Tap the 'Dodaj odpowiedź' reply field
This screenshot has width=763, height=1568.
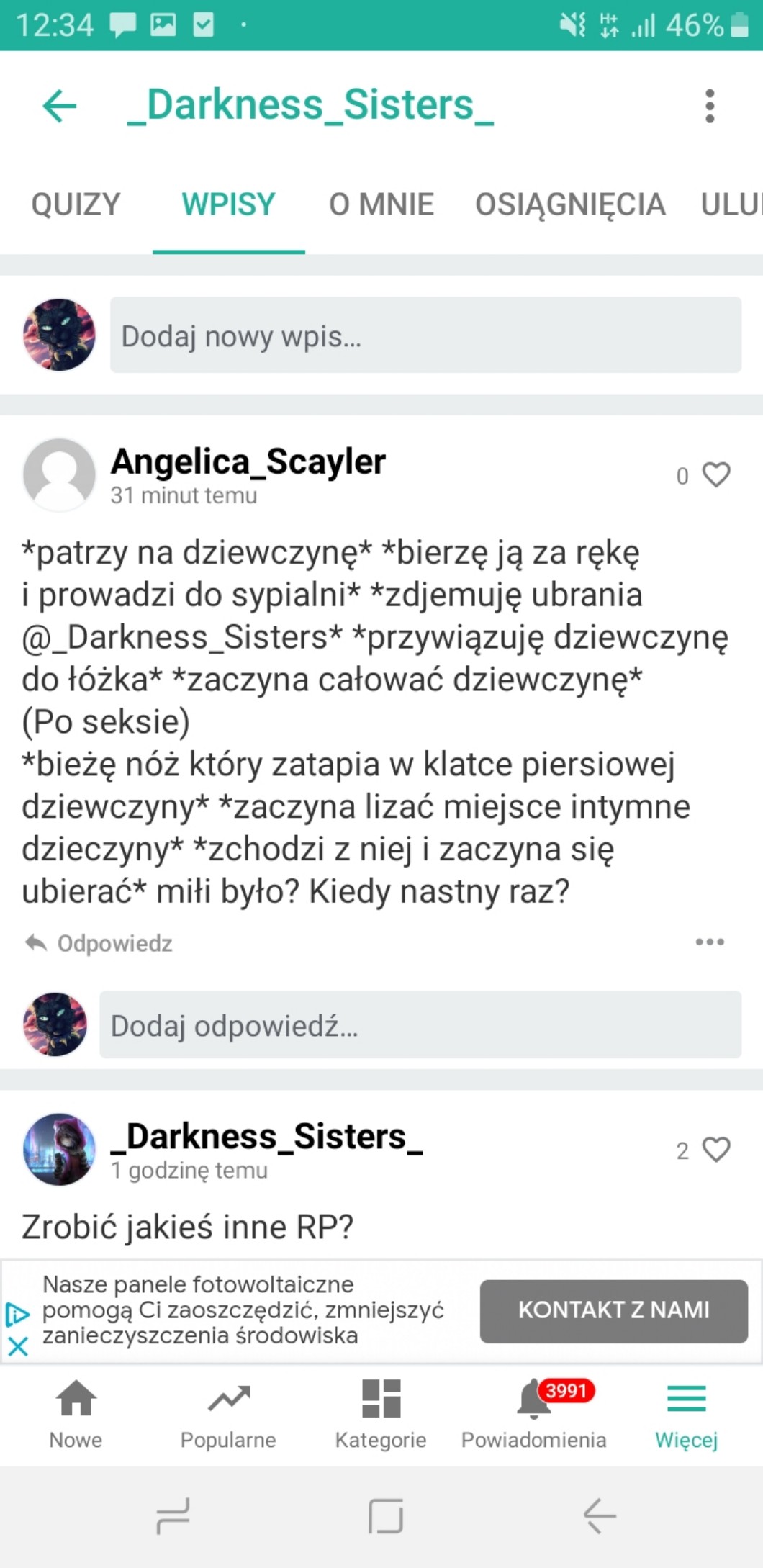420,1024
